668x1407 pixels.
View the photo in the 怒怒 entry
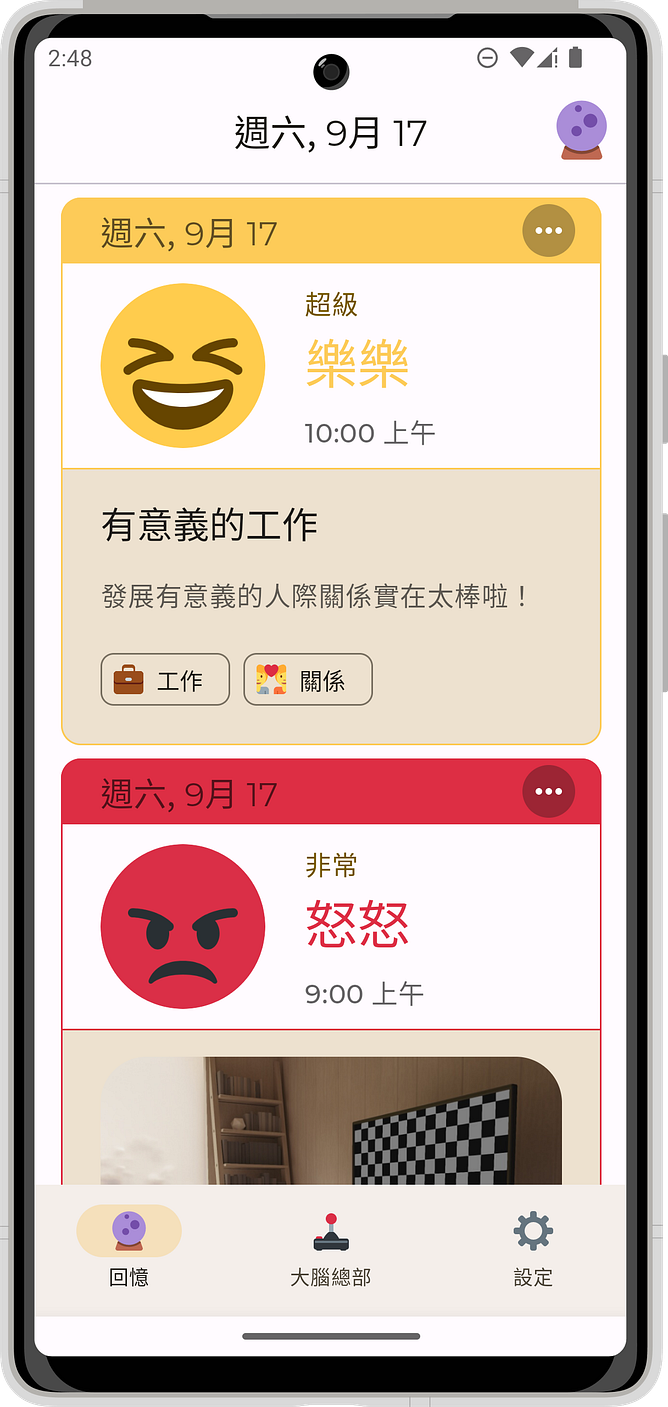330,1120
